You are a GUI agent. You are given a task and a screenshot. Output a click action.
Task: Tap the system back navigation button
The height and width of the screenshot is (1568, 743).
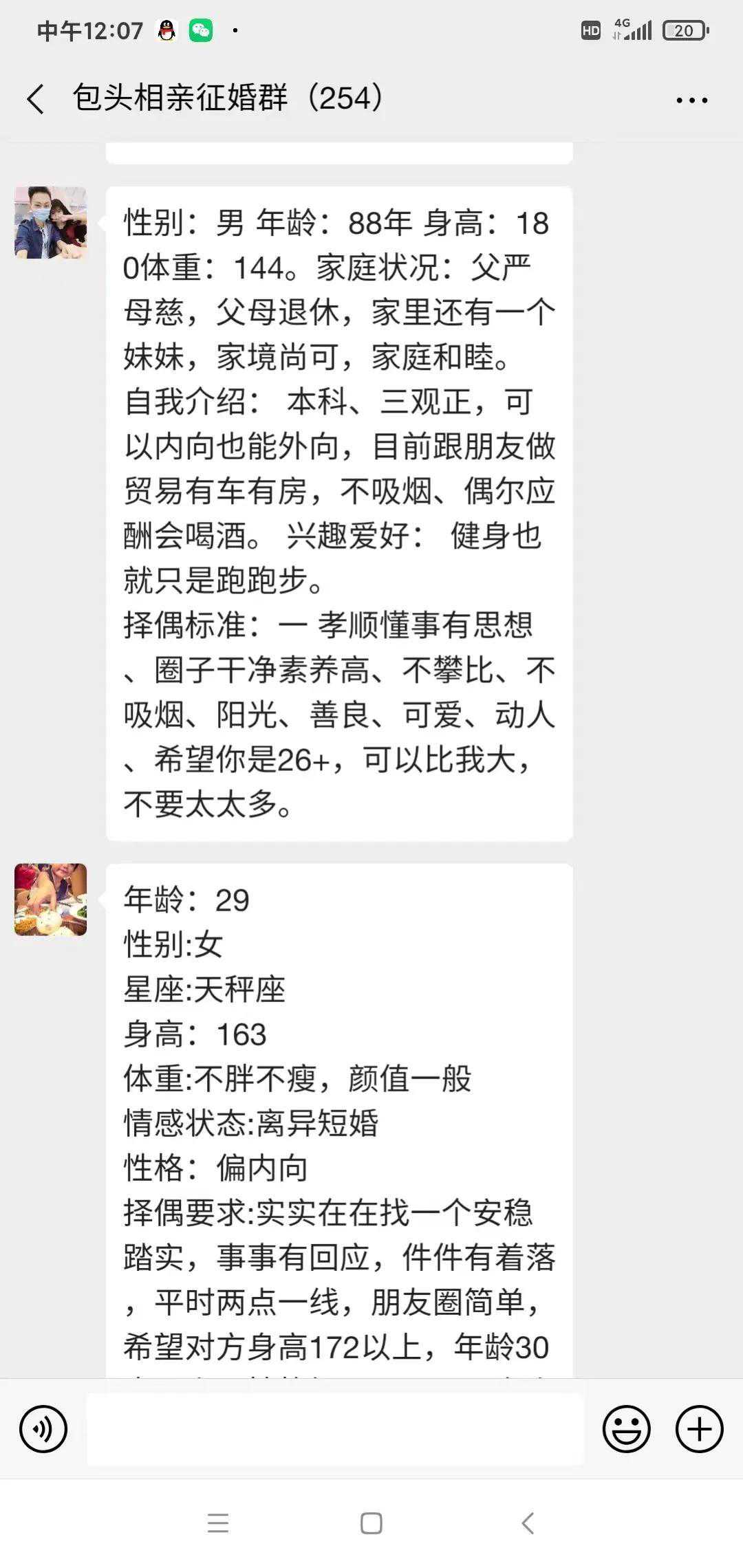coord(528,1523)
